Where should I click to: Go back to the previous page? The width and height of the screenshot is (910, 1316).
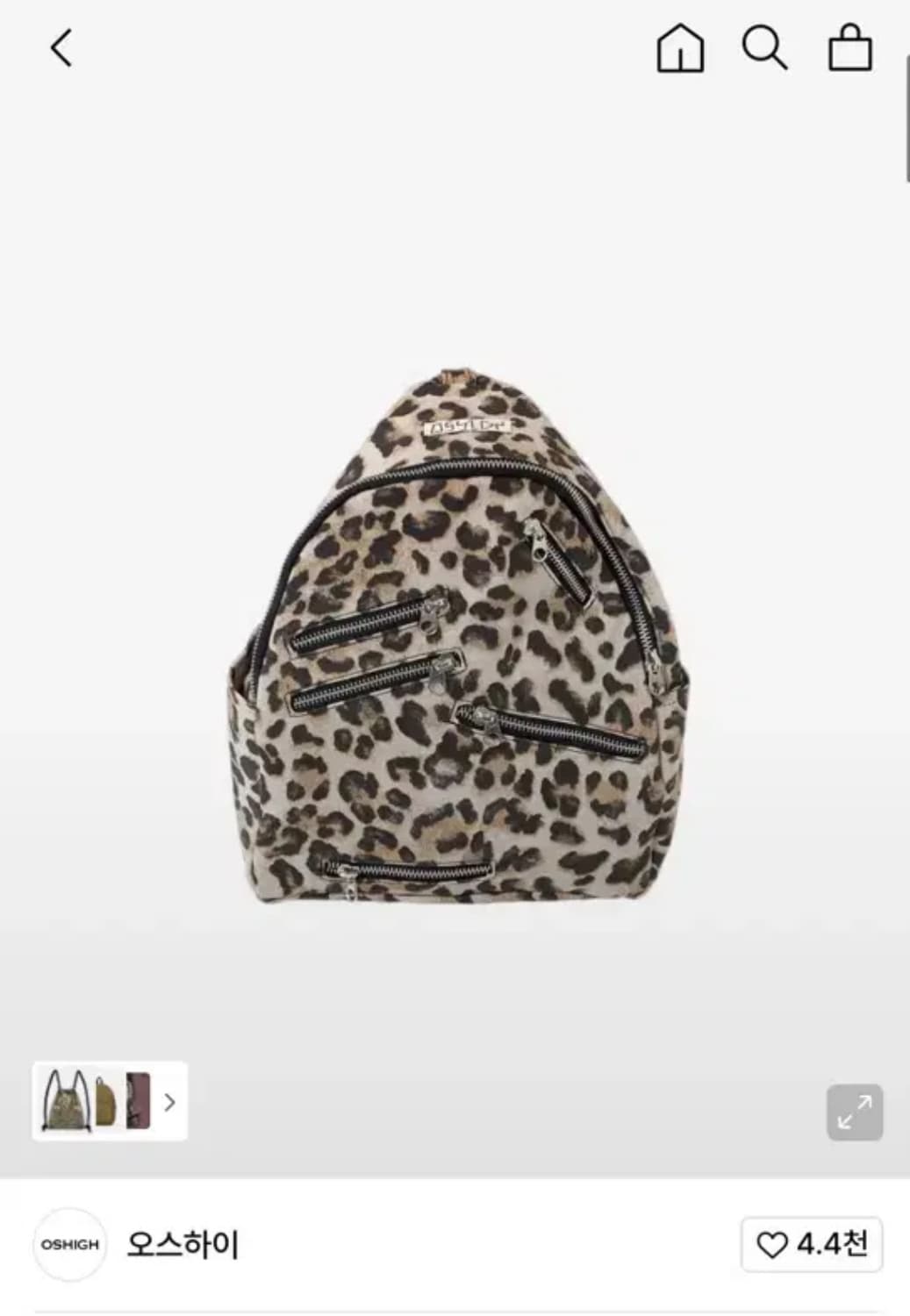(x=61, y=48)
